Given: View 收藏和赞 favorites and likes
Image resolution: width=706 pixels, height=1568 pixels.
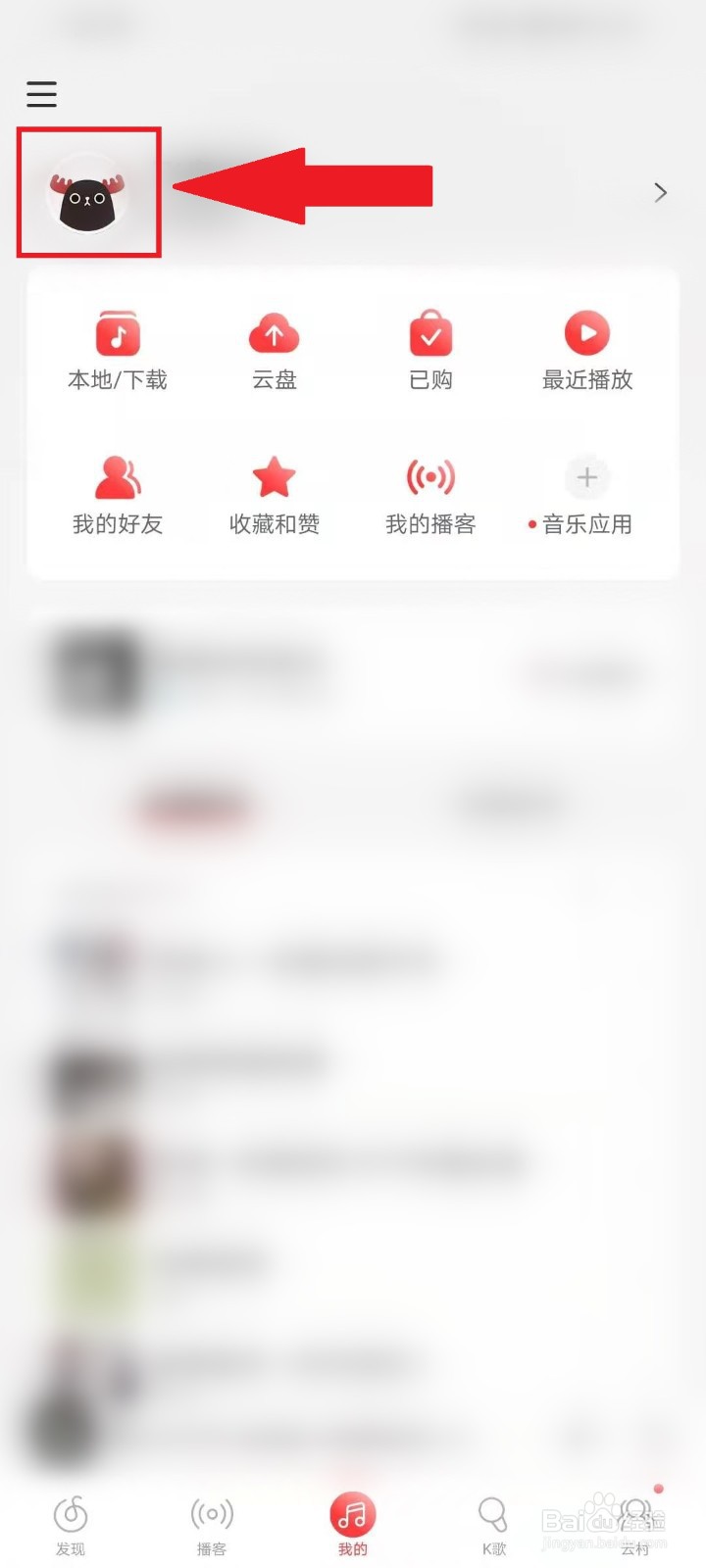Looking at the screenshot, I should click(x=274, y=492).
